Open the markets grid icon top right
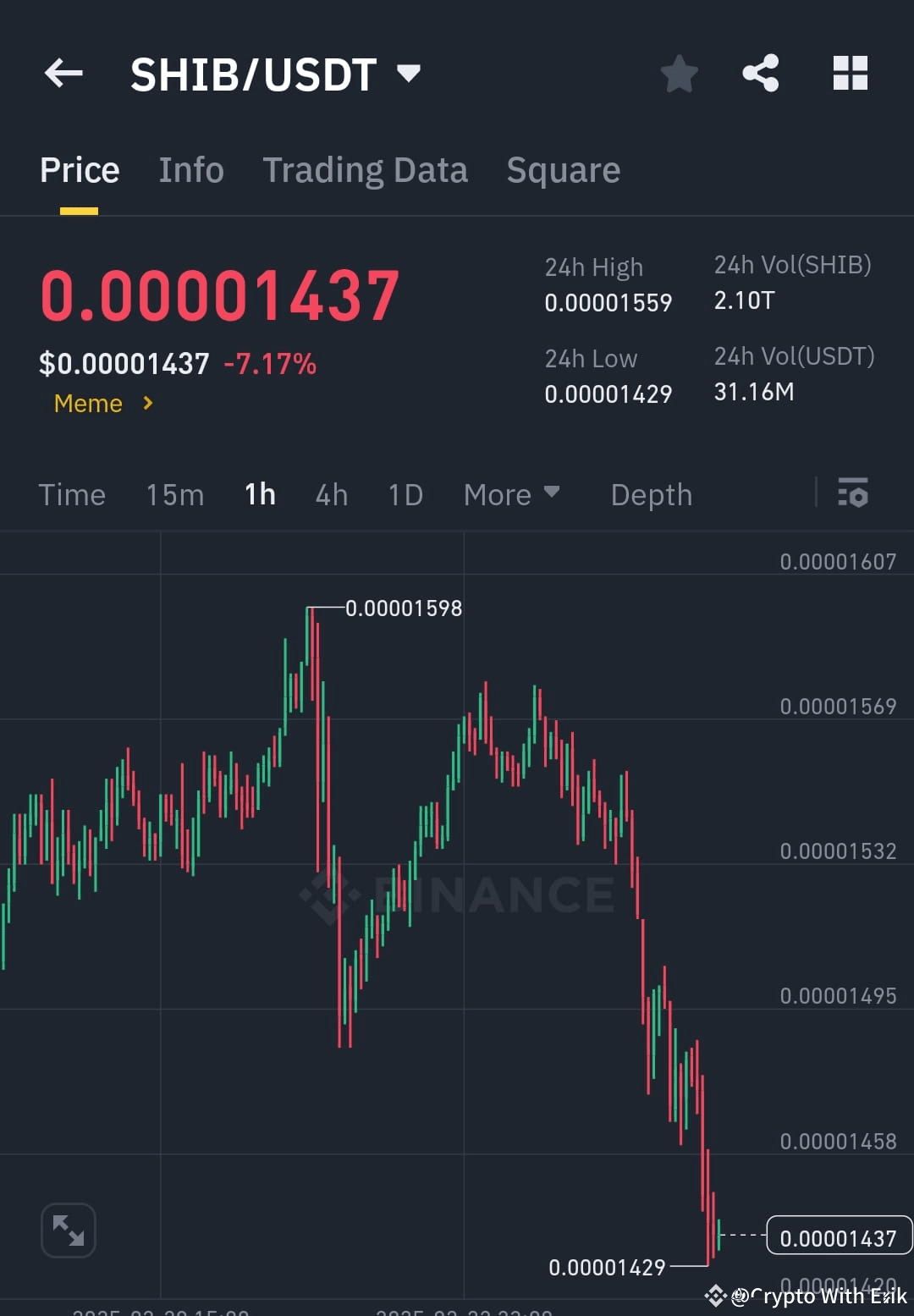The width and height of the screenshot is (914, 1316). pyautogui.click(x=850, y=74)
